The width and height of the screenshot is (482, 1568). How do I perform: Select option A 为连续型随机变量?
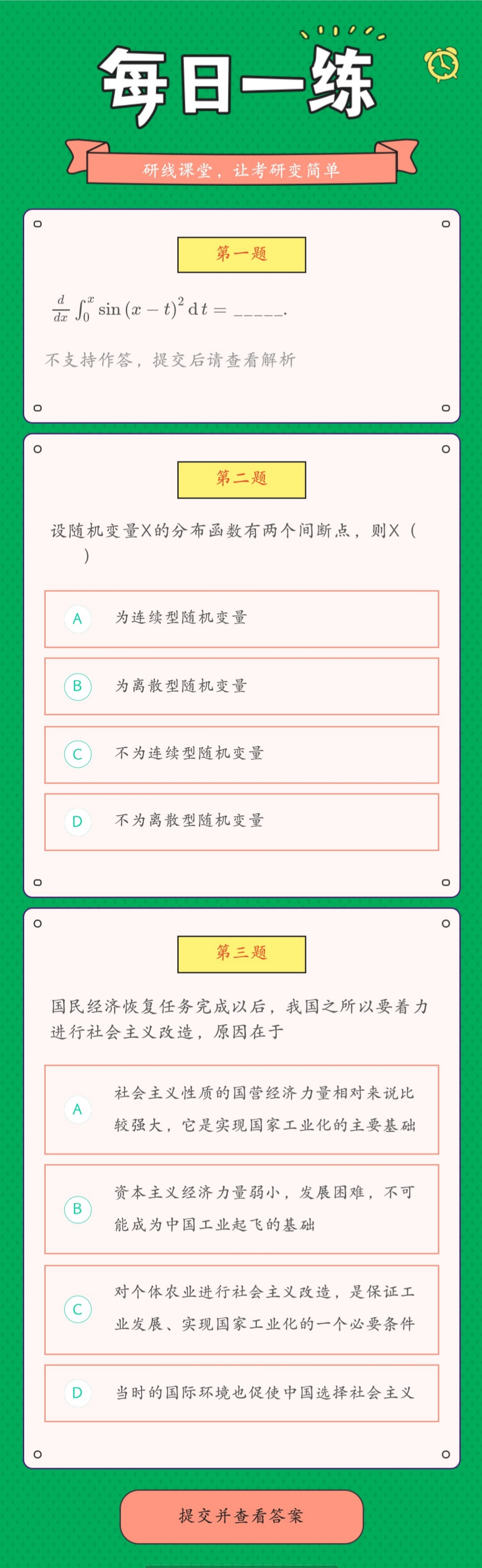(241, 619)
